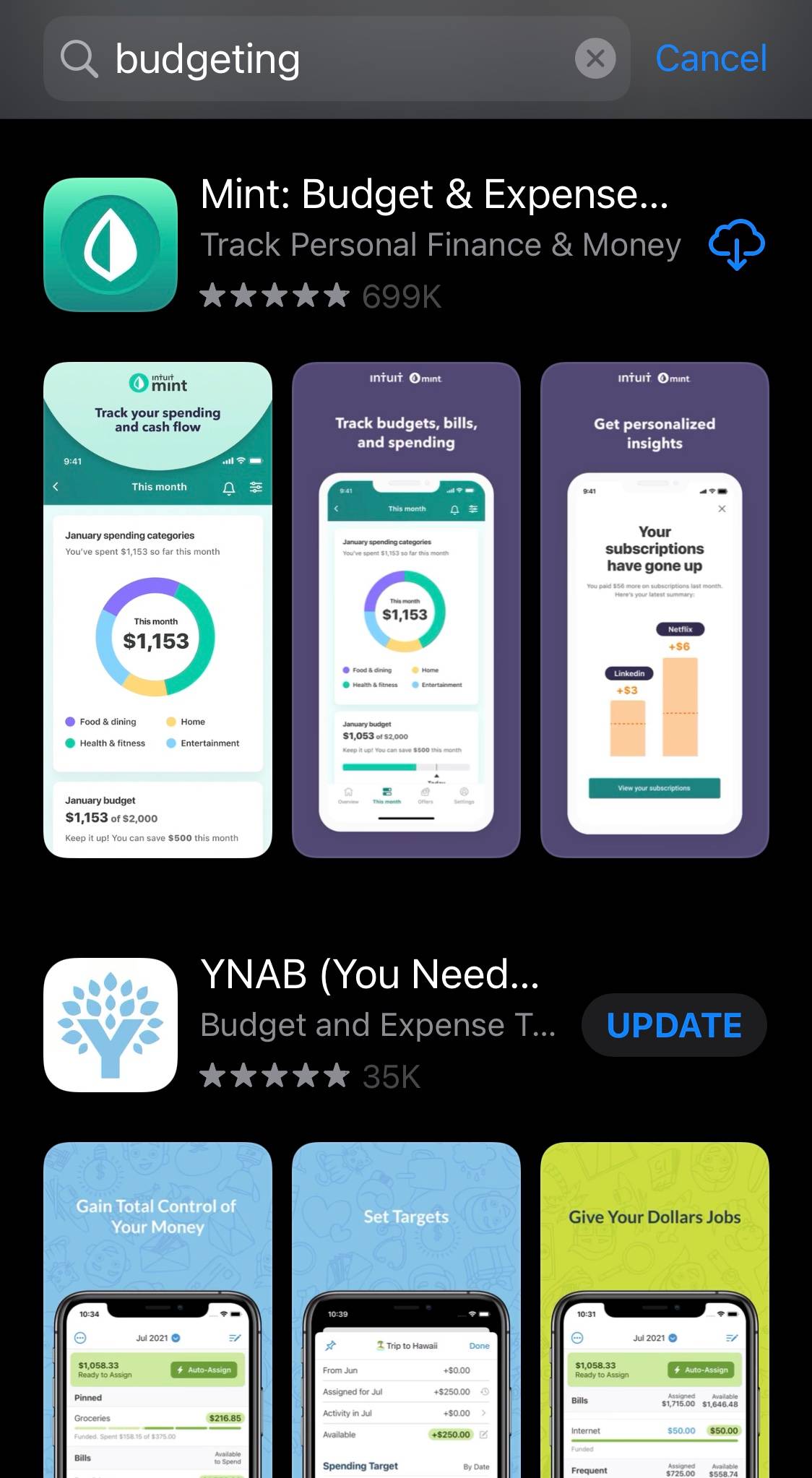This screenshot has height=1478, width=812.
Task: View Mint 'Track budgets, bills' screenshot
Action: tap(406, 610)
